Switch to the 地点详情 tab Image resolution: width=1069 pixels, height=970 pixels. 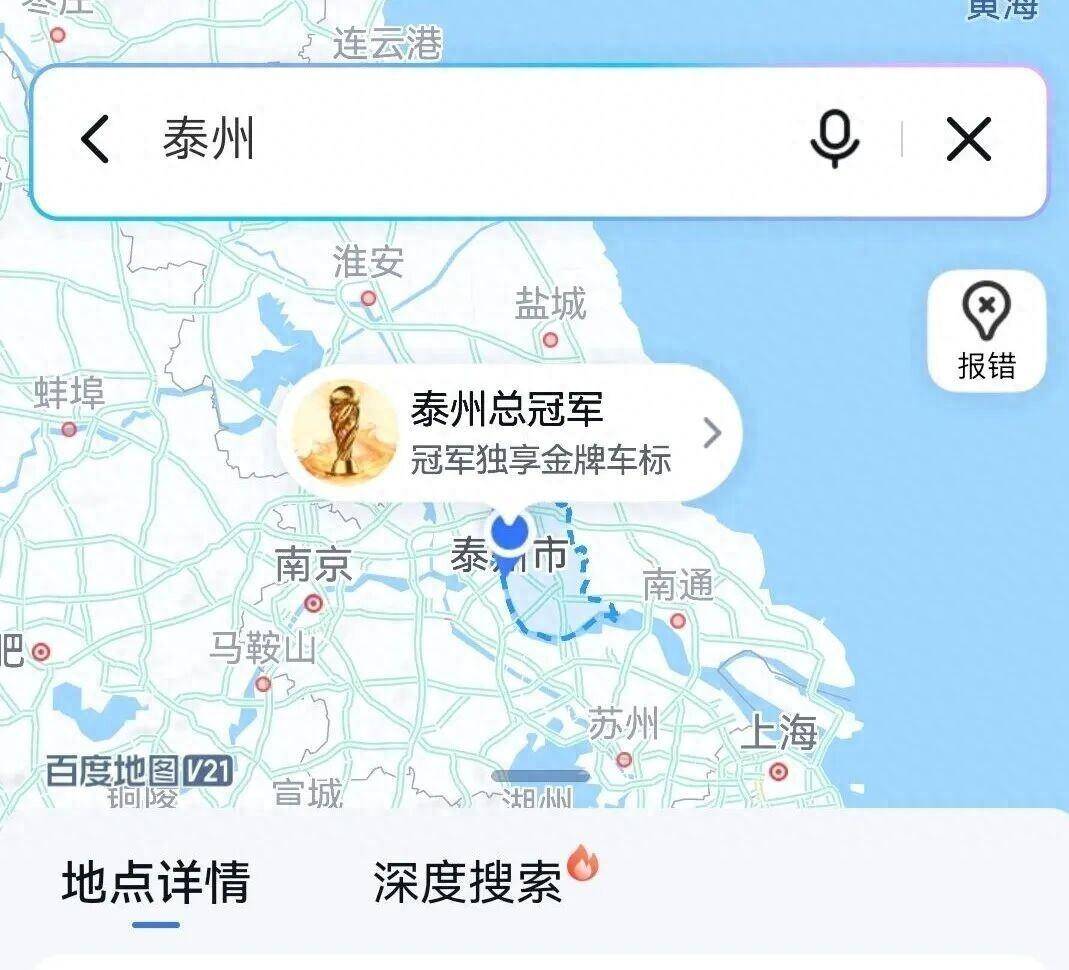(x=156, y=883)
